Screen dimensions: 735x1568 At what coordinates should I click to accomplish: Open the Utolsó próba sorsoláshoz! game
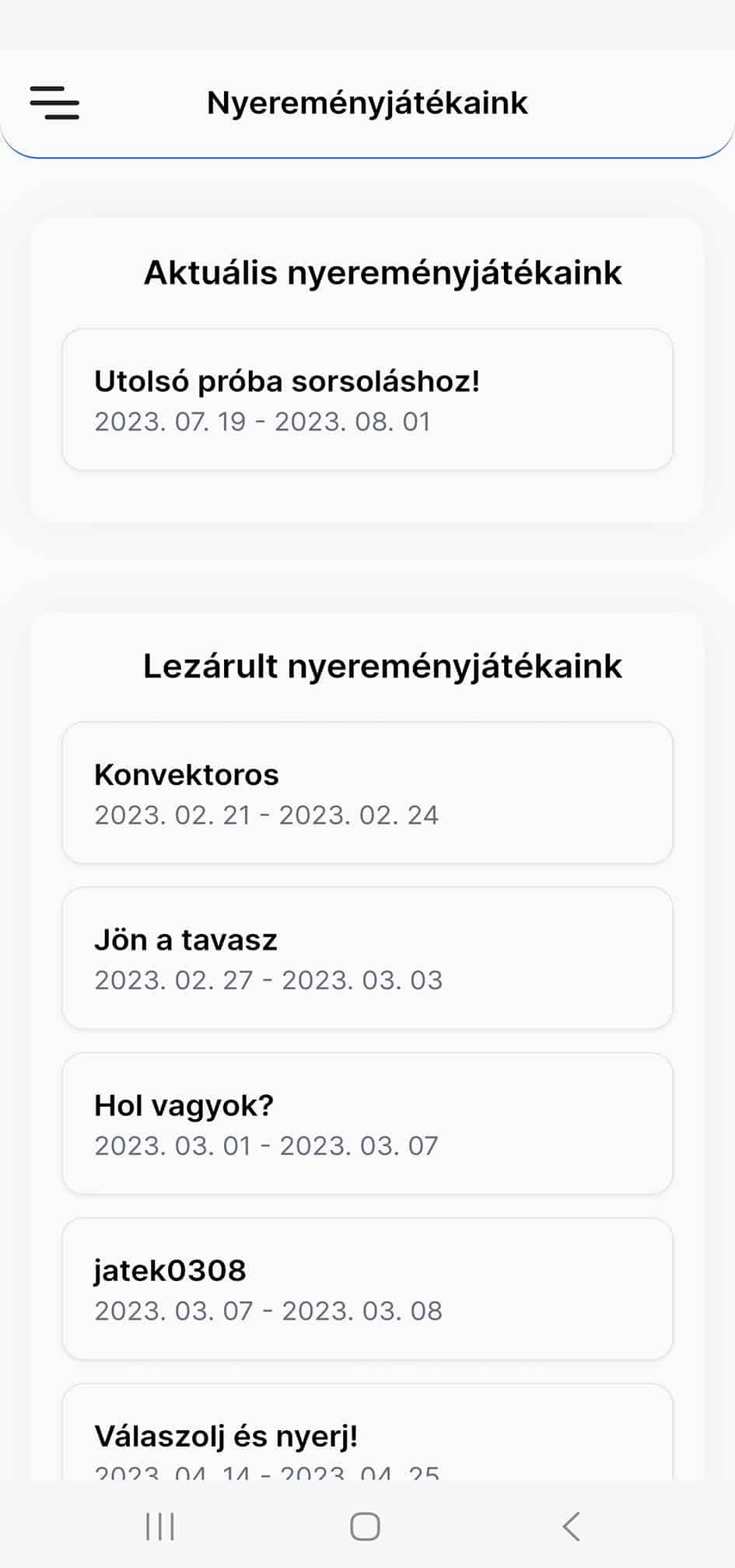tap(367, 400)
